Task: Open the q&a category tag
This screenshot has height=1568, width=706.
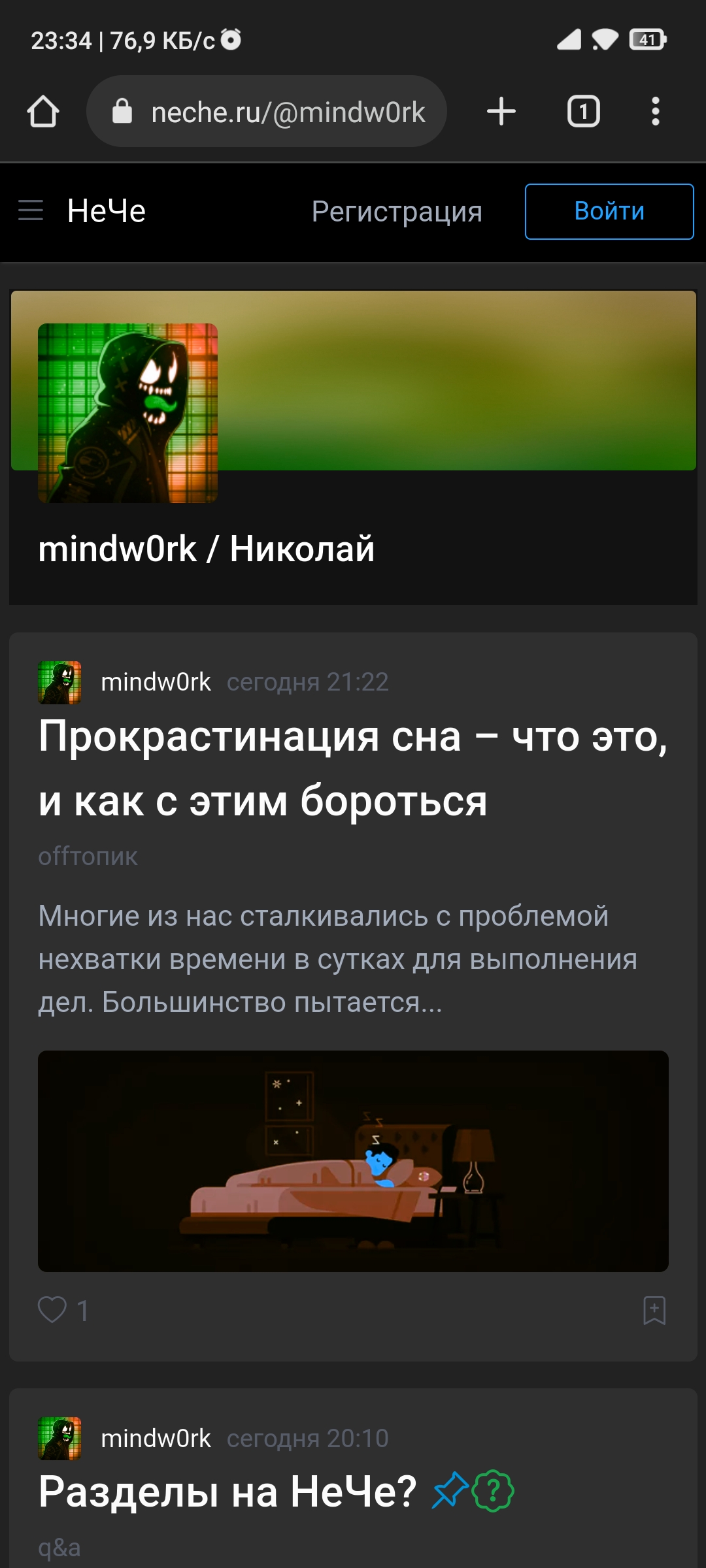Action: tap(59, 1548)
